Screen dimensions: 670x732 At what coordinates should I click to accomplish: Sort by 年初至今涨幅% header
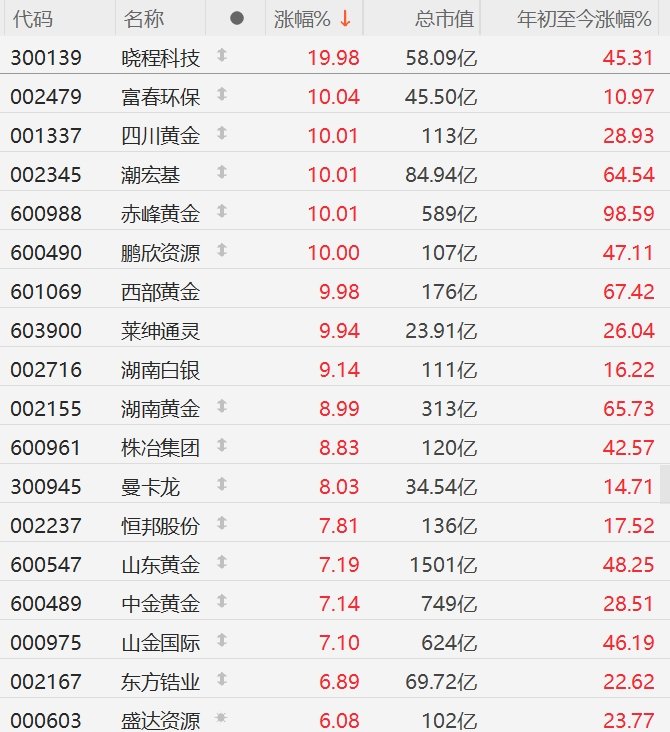point(585,19)
